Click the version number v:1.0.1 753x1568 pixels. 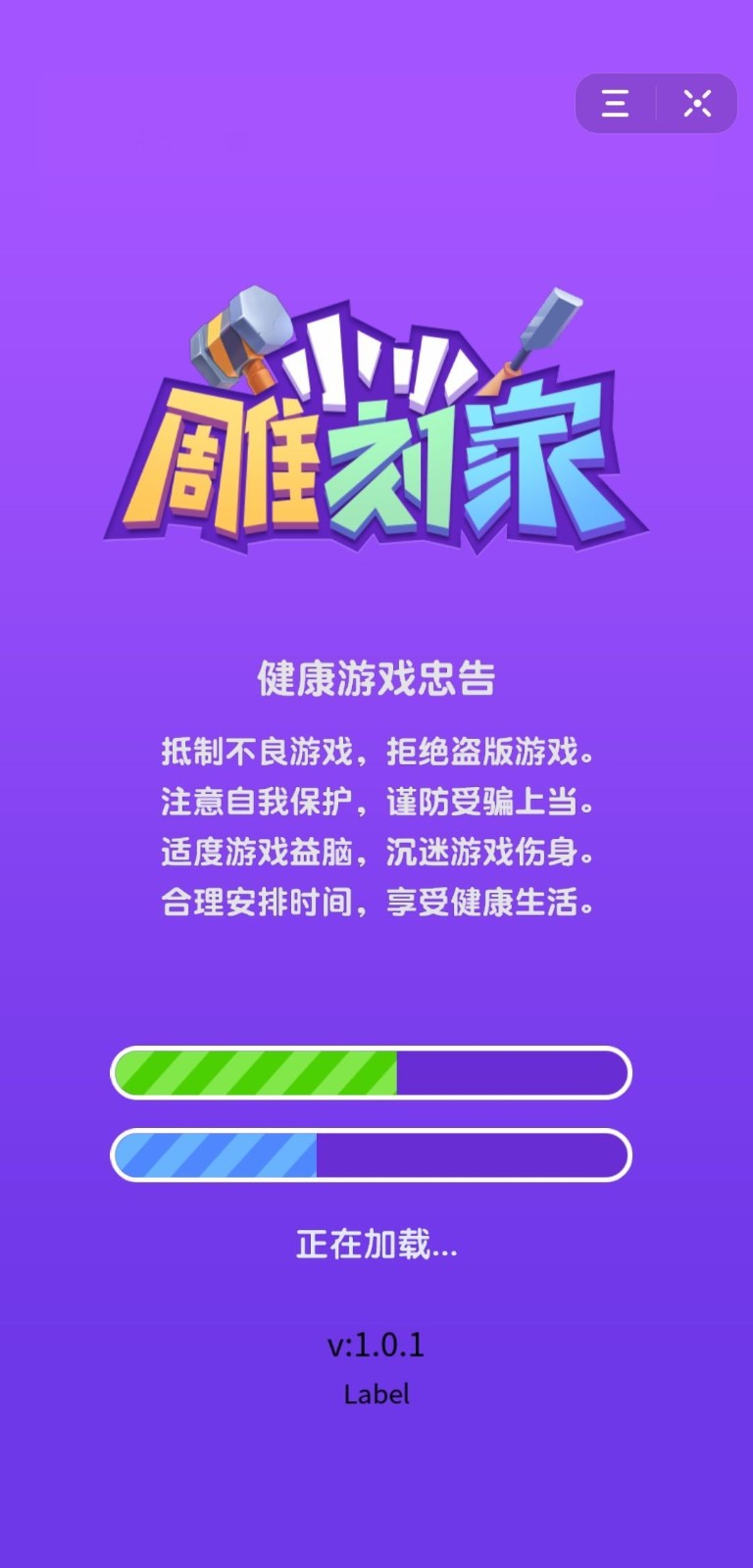click(x=377, y=1347)
